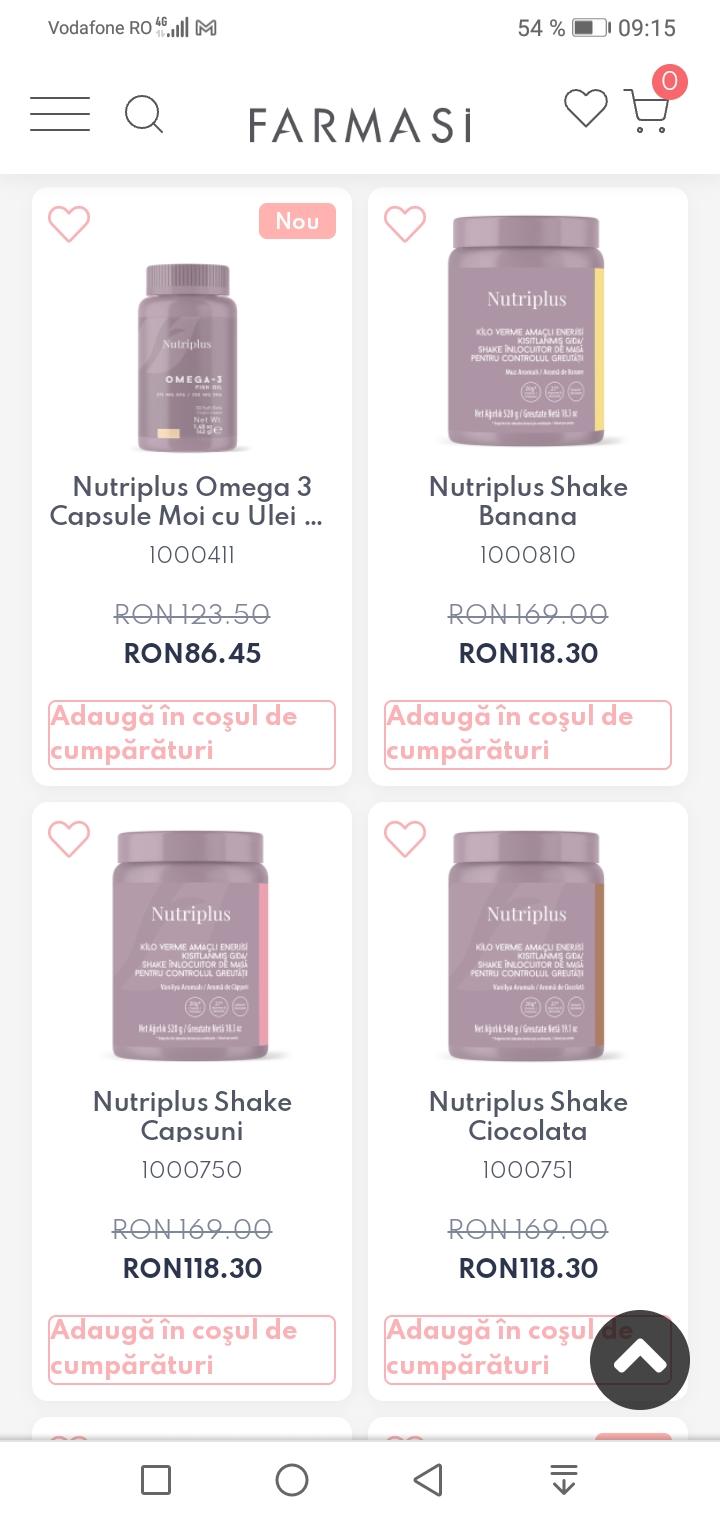
Task: Add Nutriplus Omega 3 to shopping cart
Action: 192,734
